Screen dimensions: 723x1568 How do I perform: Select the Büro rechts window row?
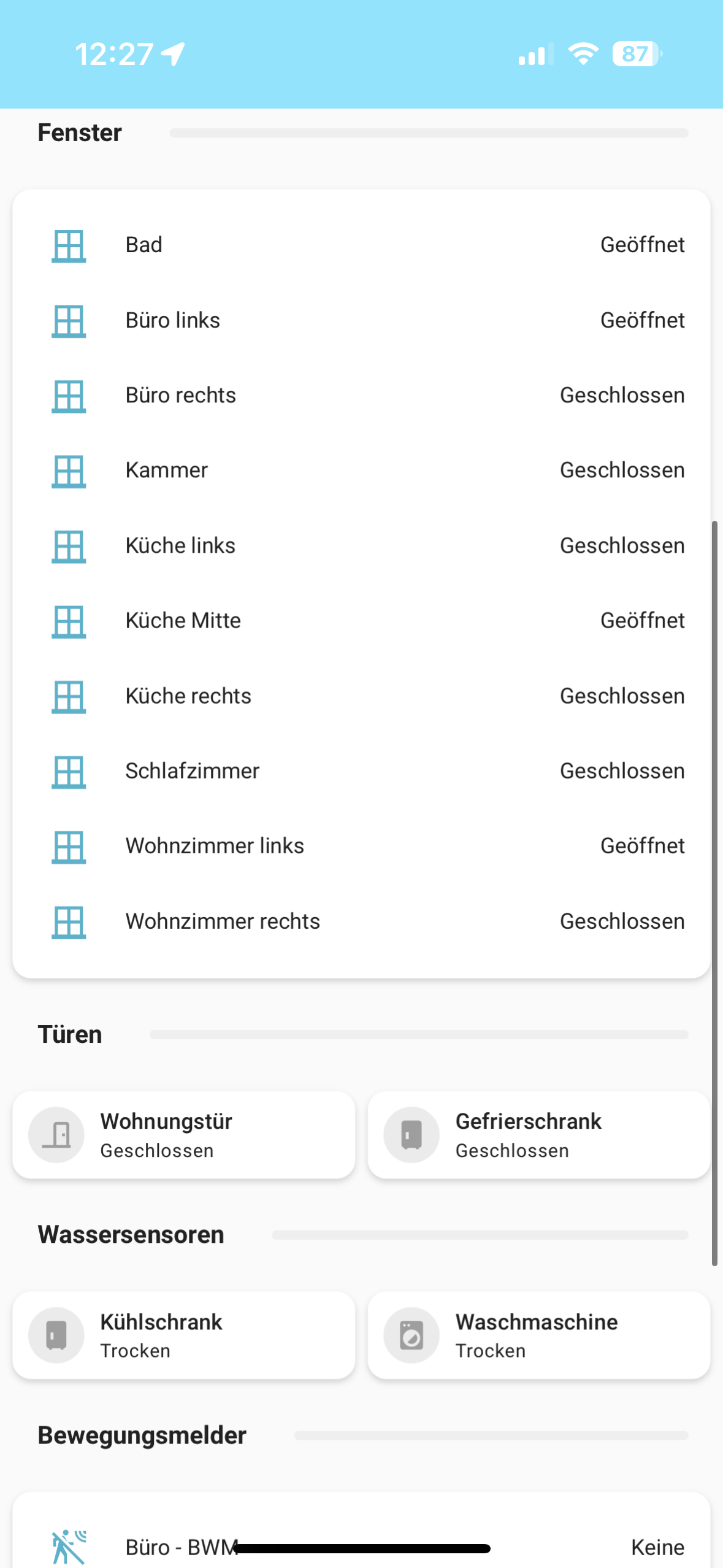point(361,395)
